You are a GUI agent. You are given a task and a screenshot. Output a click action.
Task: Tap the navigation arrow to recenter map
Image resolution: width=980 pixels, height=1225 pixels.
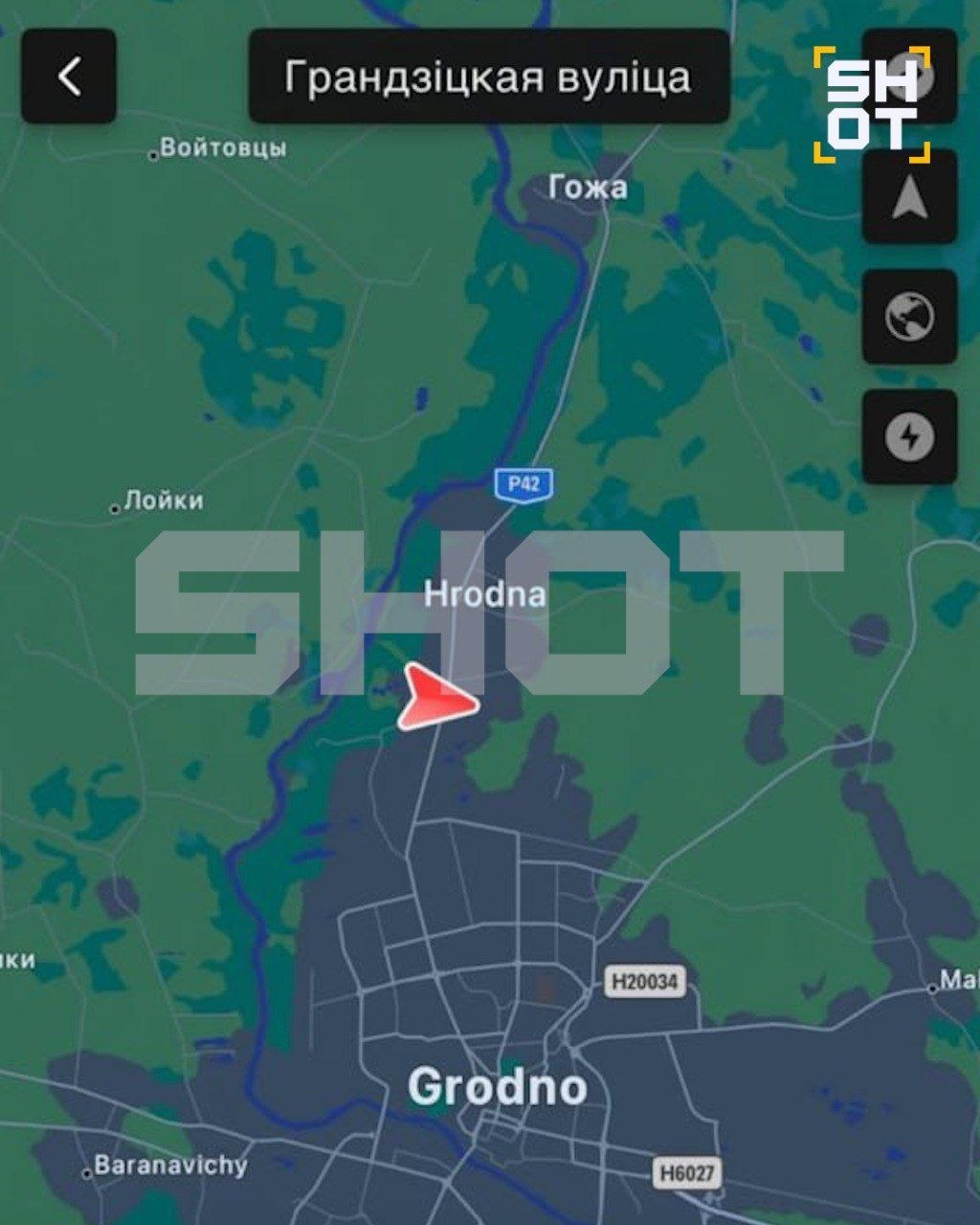coord(909,197)
